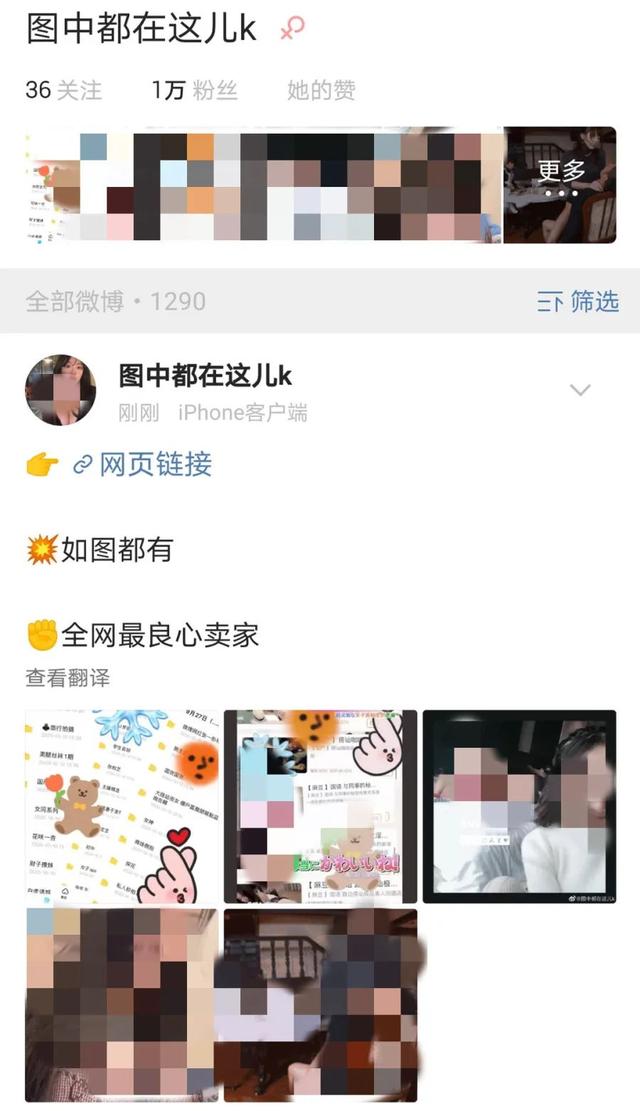Viewport: 640px width, 1111px height.
Task: Open the fourth post image in the bottom row
Action: (122, 1005)
